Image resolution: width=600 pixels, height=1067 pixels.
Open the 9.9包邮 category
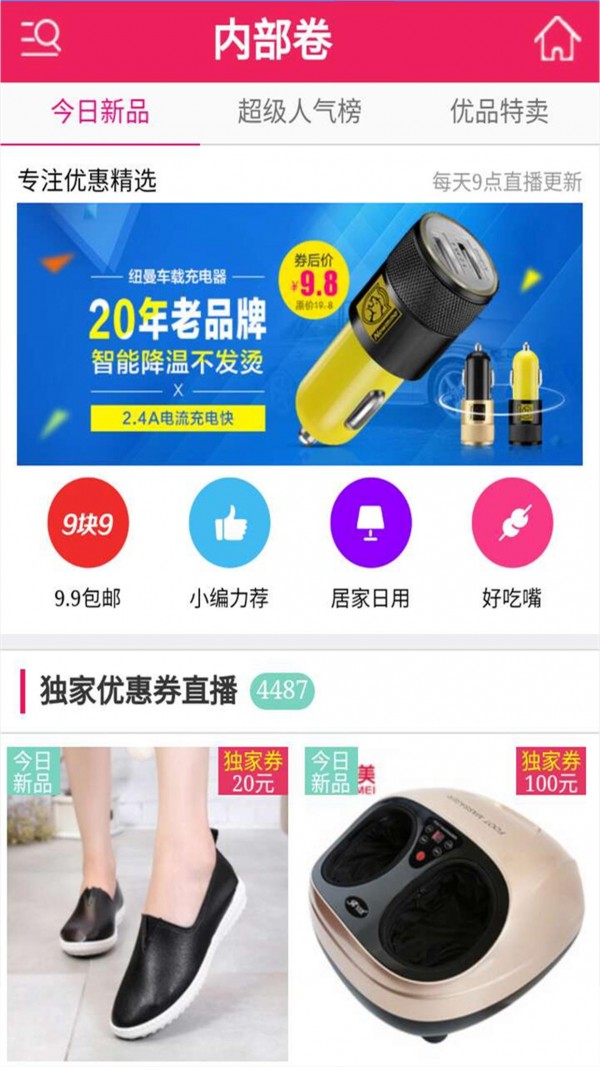coord(88,523)
